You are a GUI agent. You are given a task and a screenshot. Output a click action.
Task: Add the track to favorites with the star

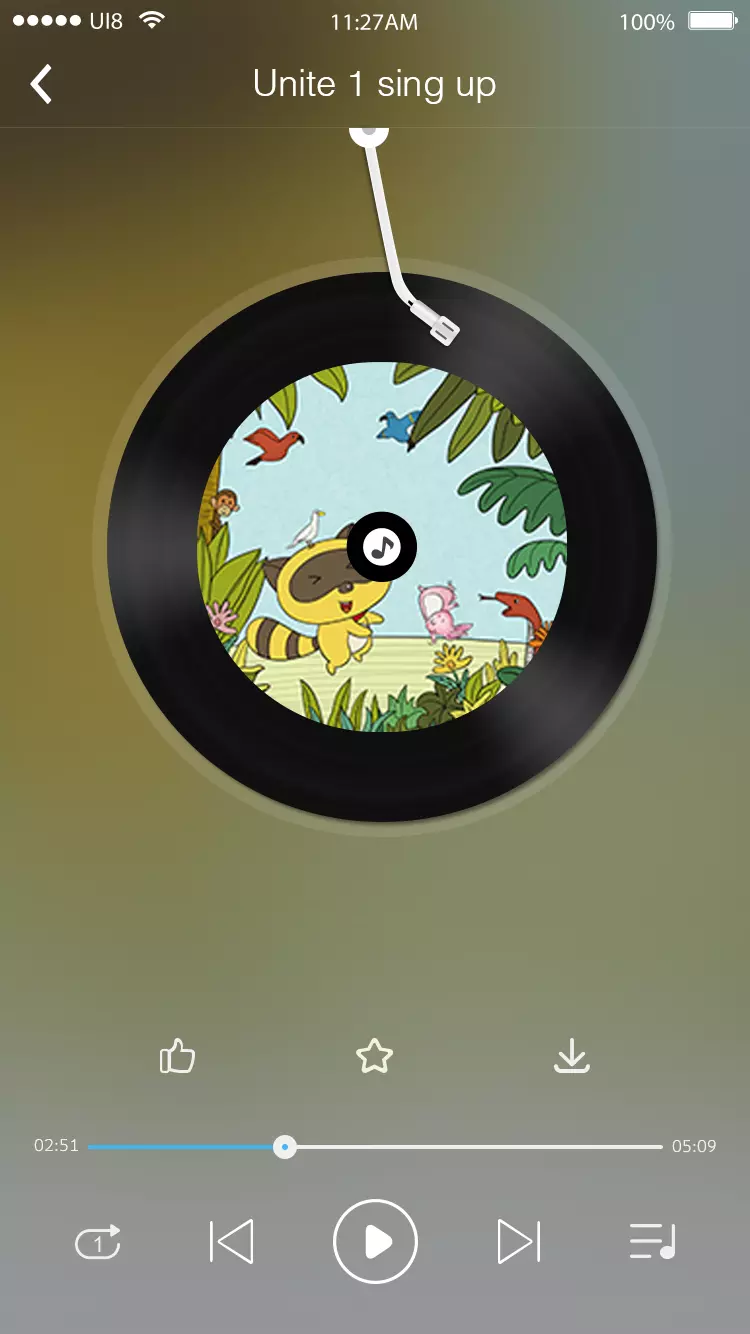coord(375,1056)
